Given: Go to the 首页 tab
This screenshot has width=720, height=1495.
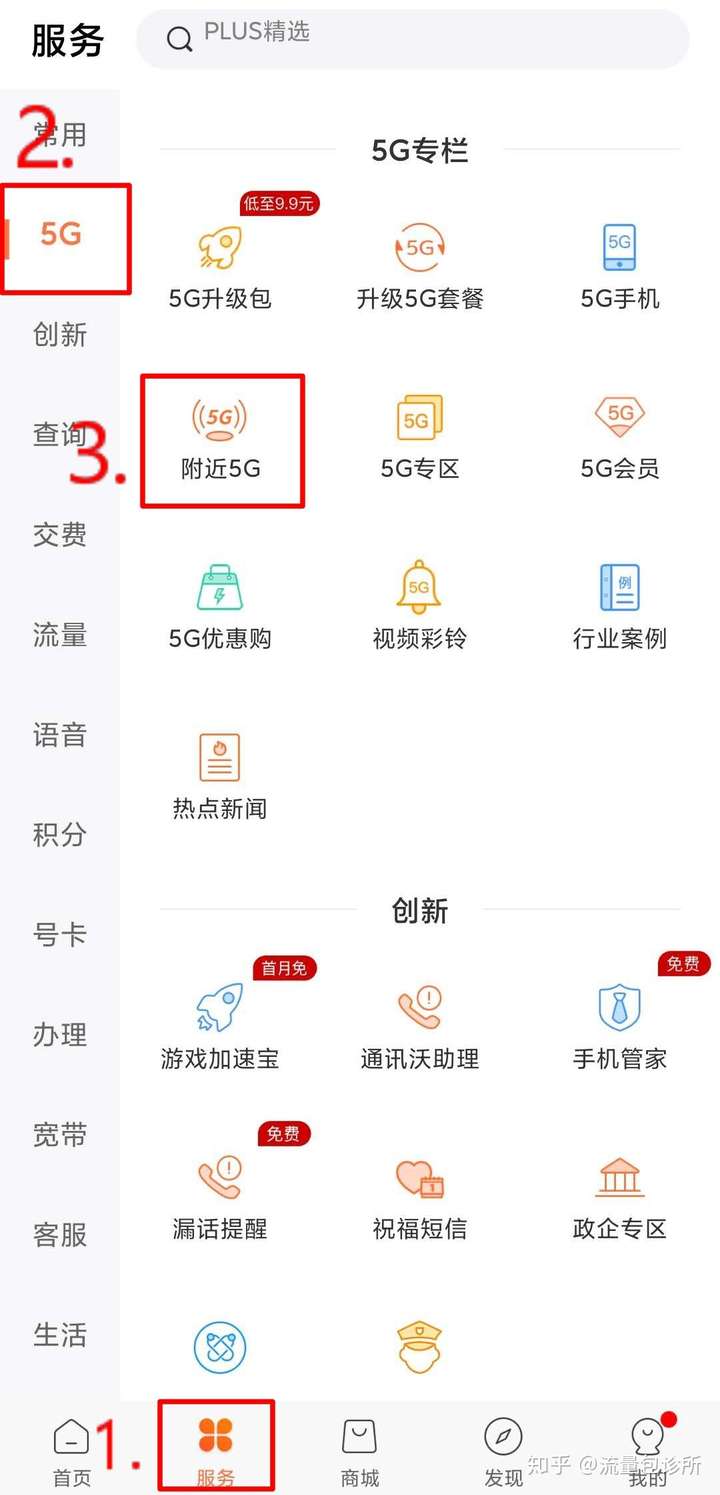Looking at the screenshot, I should (x=71, y=1452).
